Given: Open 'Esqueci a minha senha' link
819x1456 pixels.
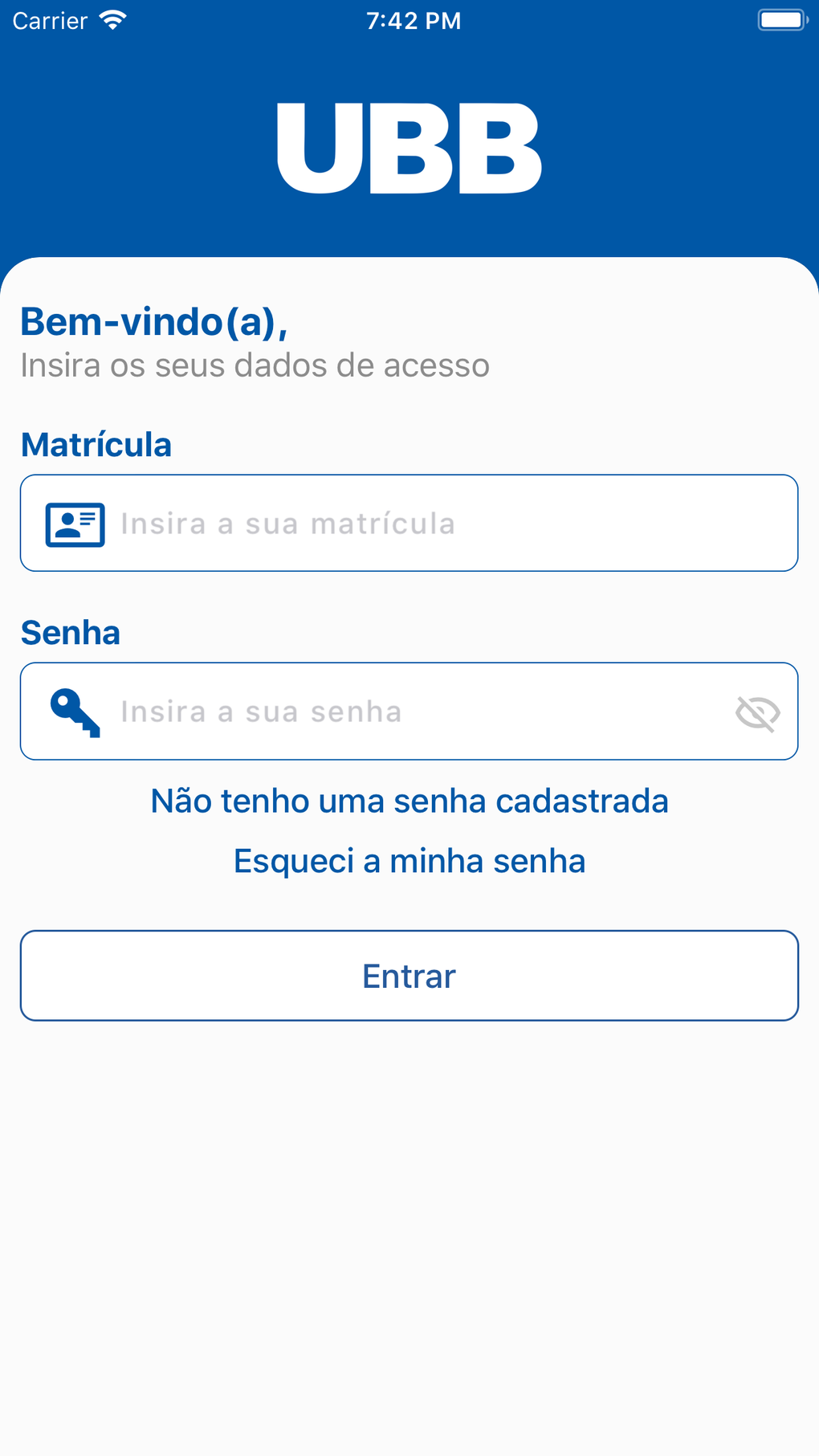Looking at the screenshot, I should coord(409,860).
